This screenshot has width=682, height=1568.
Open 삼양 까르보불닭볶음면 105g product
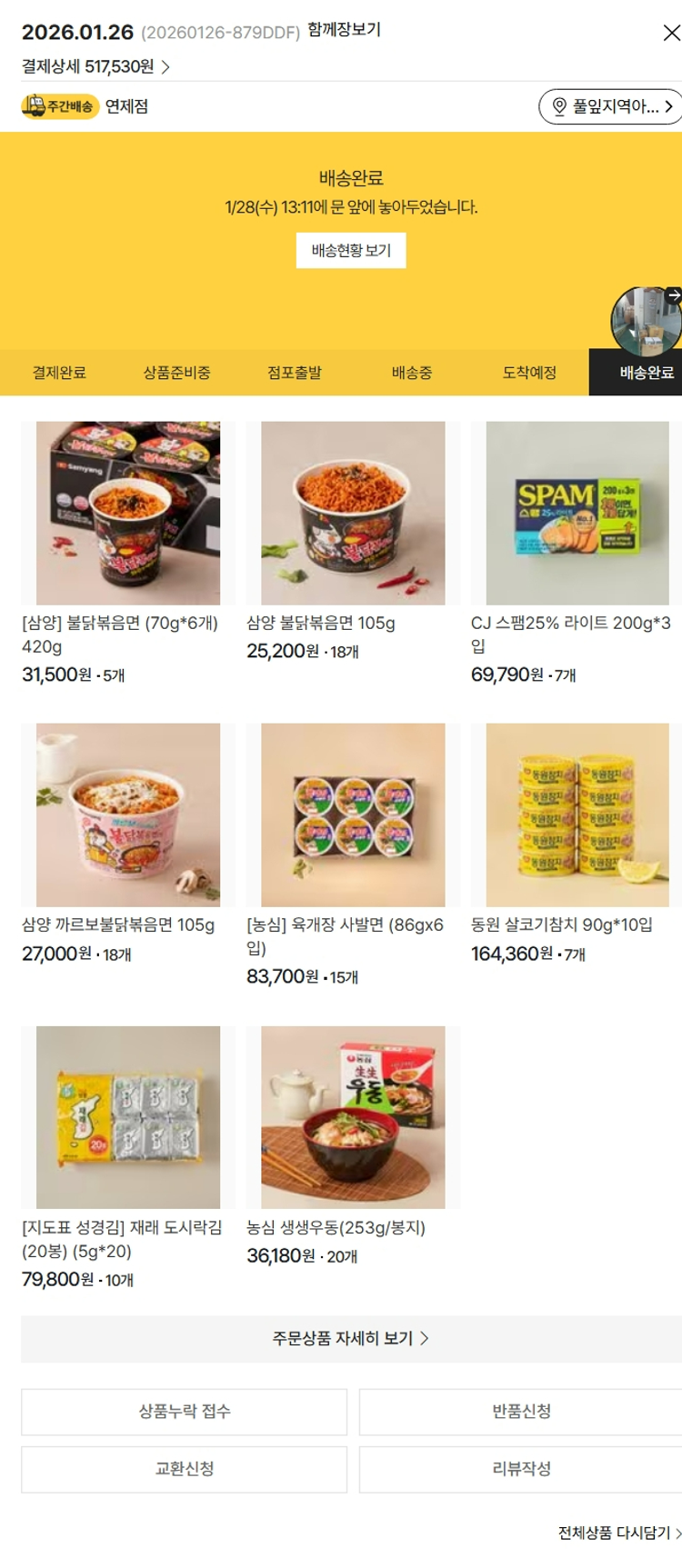pos(128,815)
